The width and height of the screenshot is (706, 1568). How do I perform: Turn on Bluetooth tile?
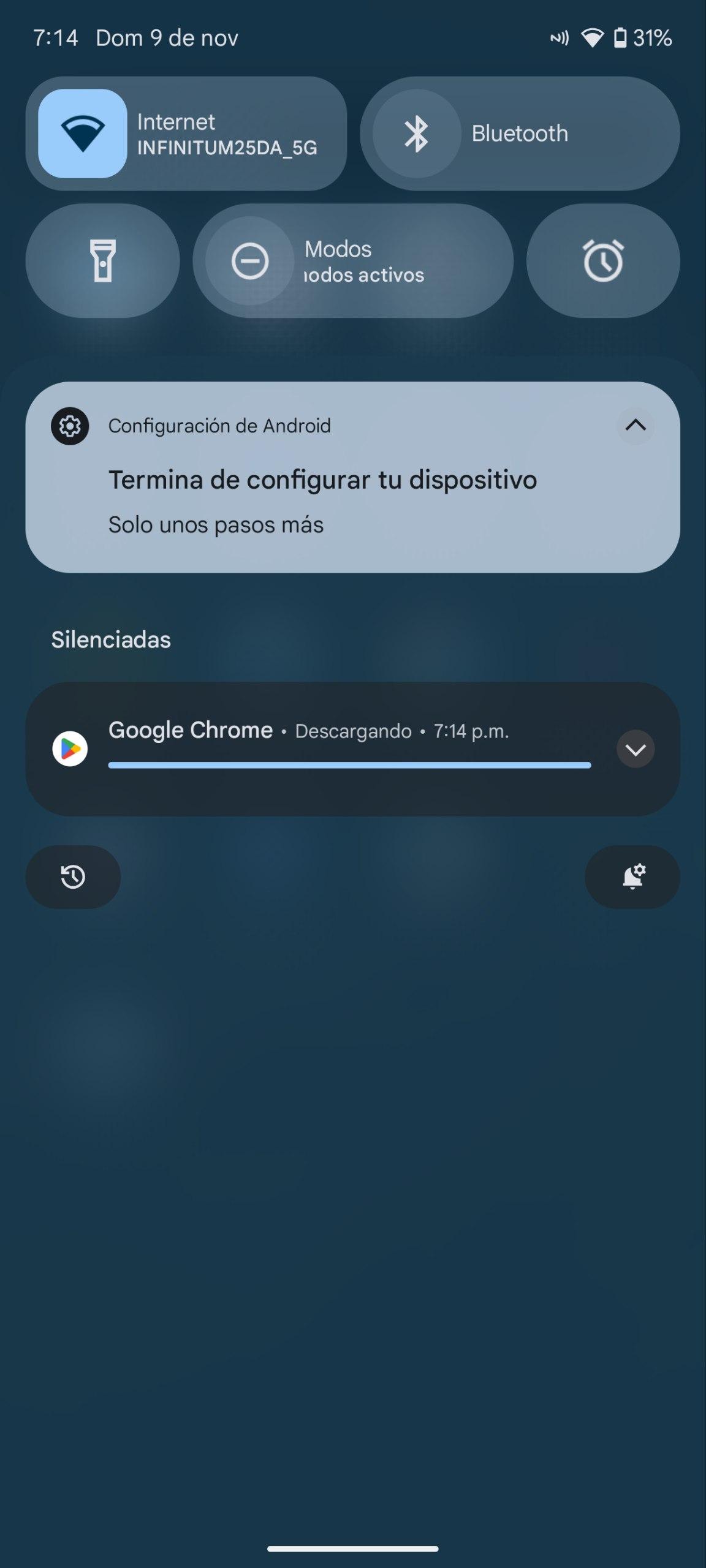pyautogui.click(x=417, y=134)
